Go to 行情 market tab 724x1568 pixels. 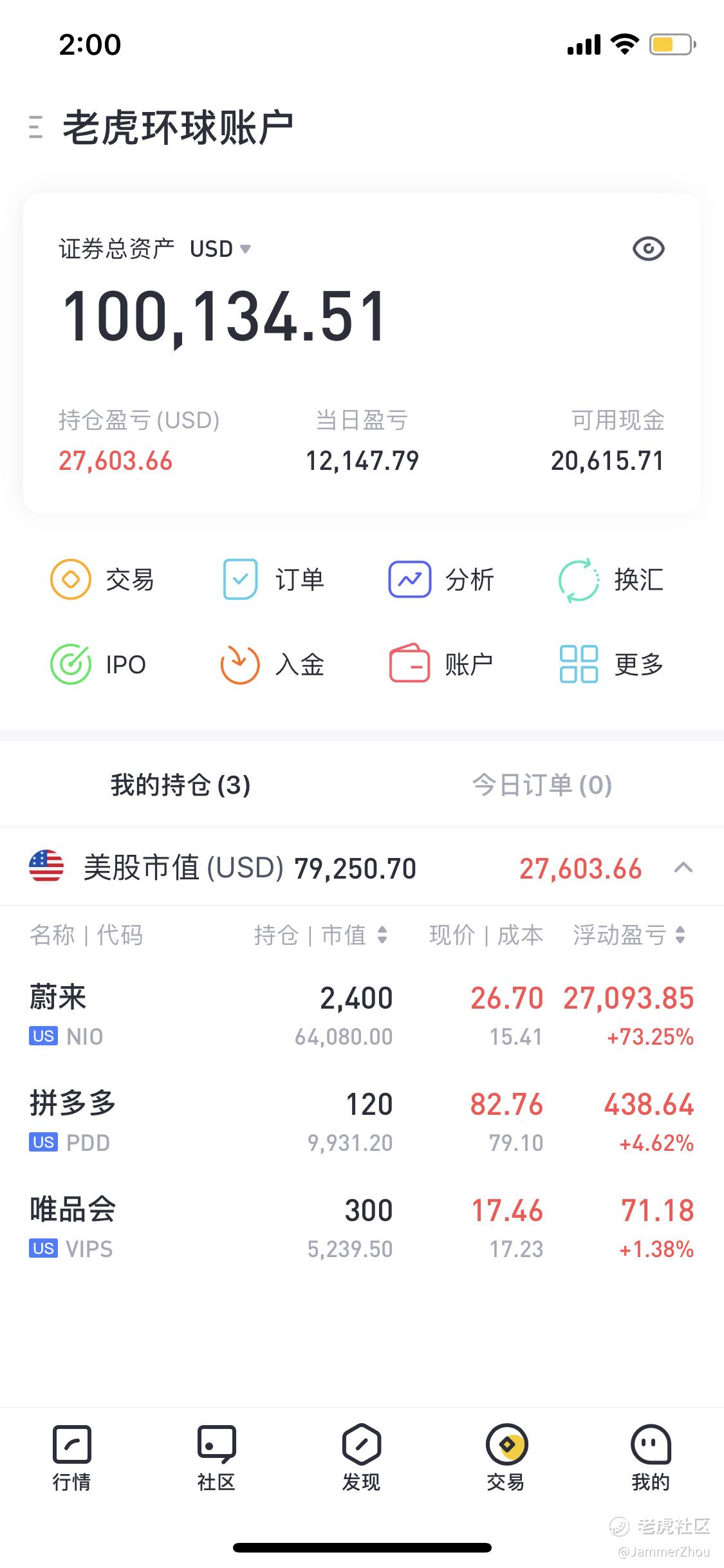(71, 1459)
